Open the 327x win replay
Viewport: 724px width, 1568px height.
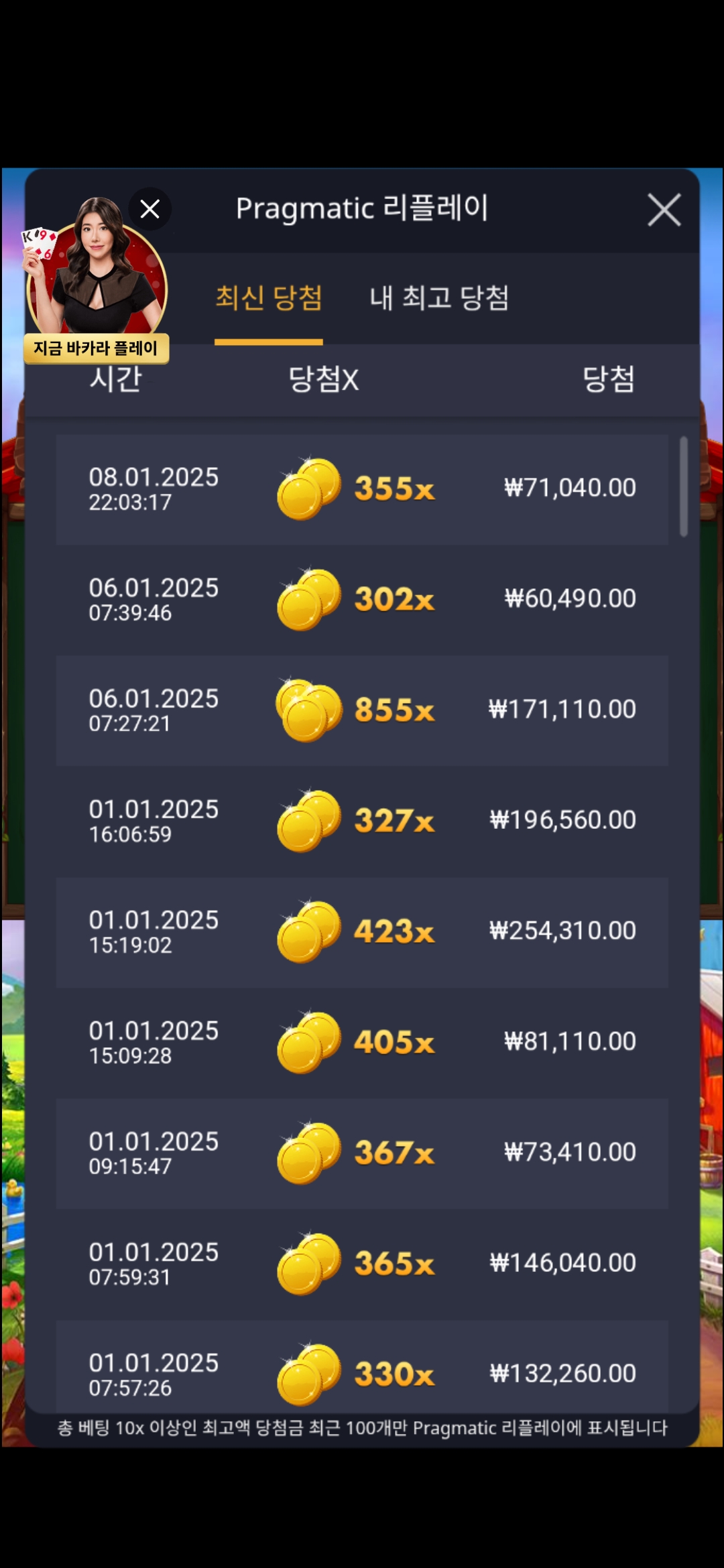click(362, 822)
